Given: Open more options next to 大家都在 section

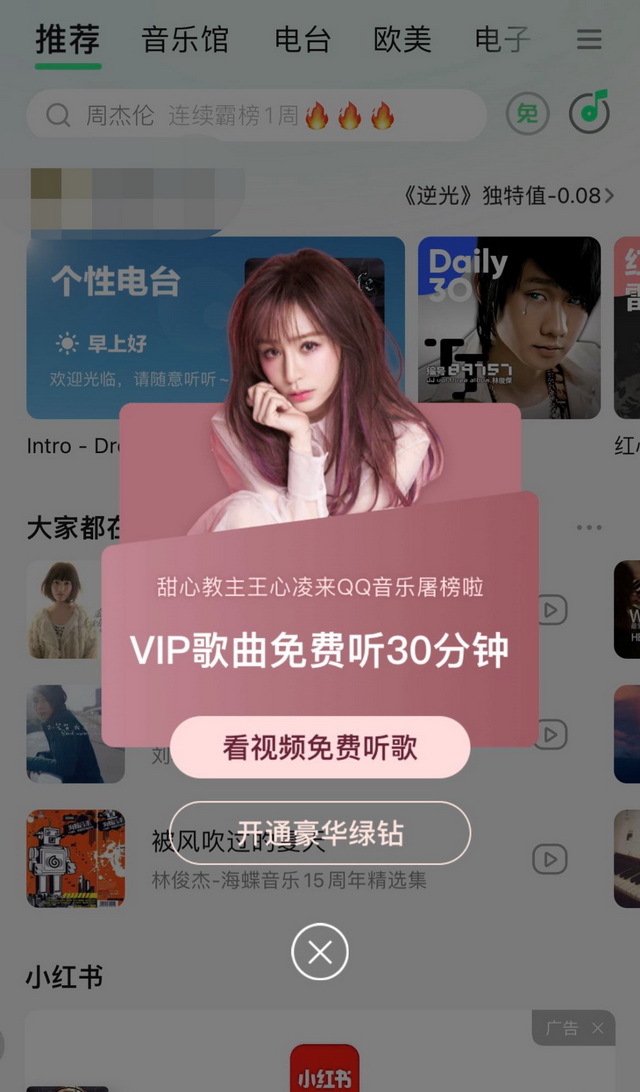Looking at the screenshot, I should pos(589,528).
